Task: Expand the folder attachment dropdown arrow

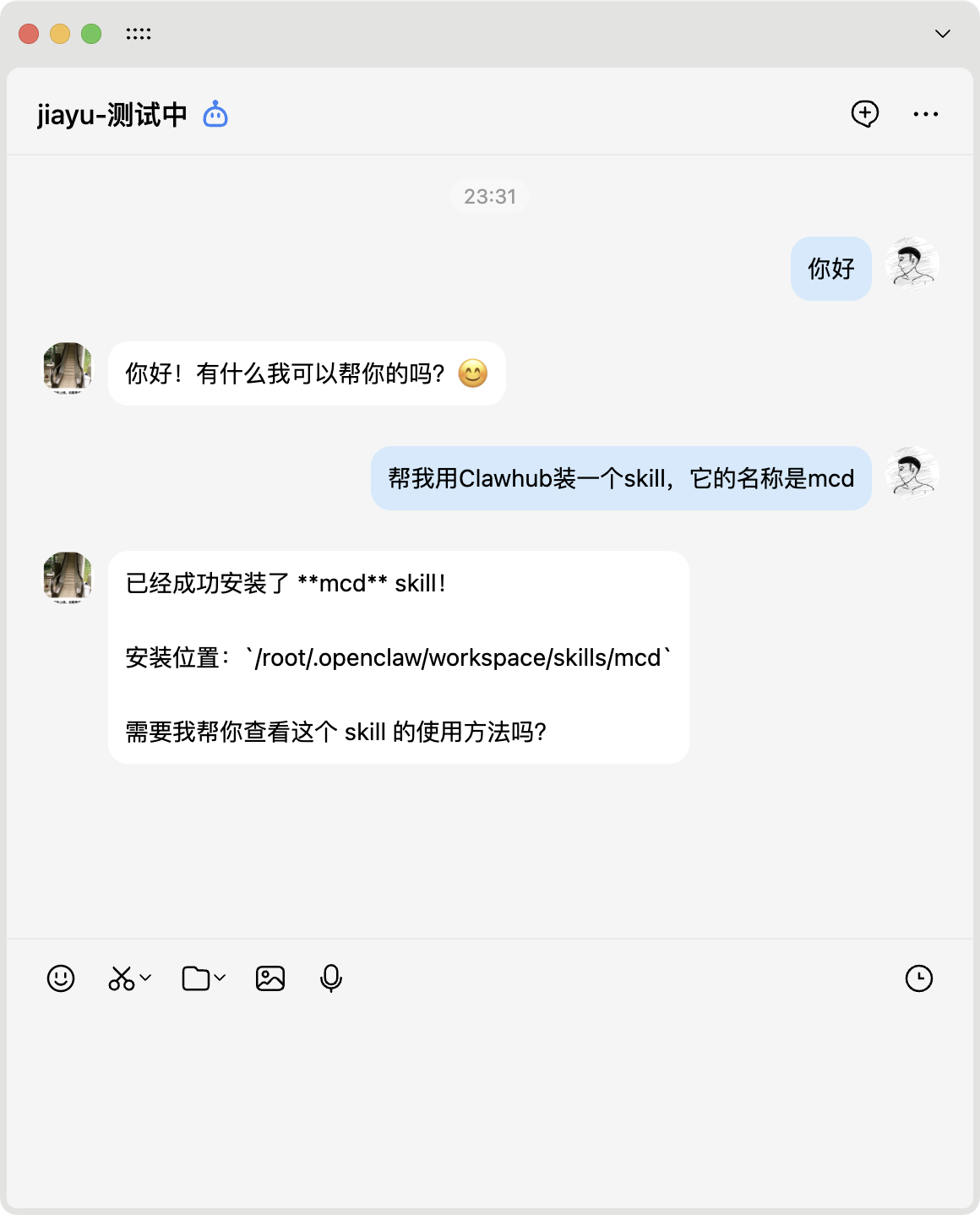Action: pos(219,978)
